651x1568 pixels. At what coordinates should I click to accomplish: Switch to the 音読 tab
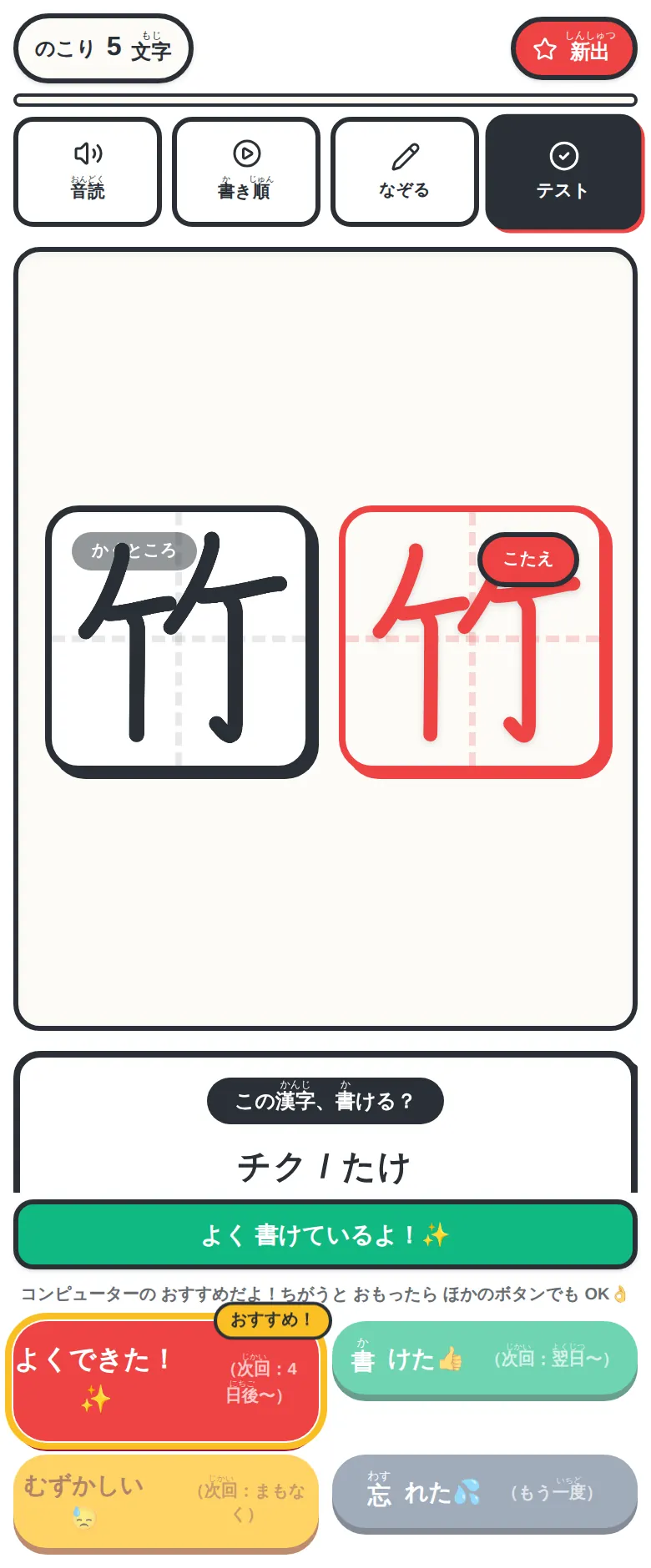click(88, 172)
